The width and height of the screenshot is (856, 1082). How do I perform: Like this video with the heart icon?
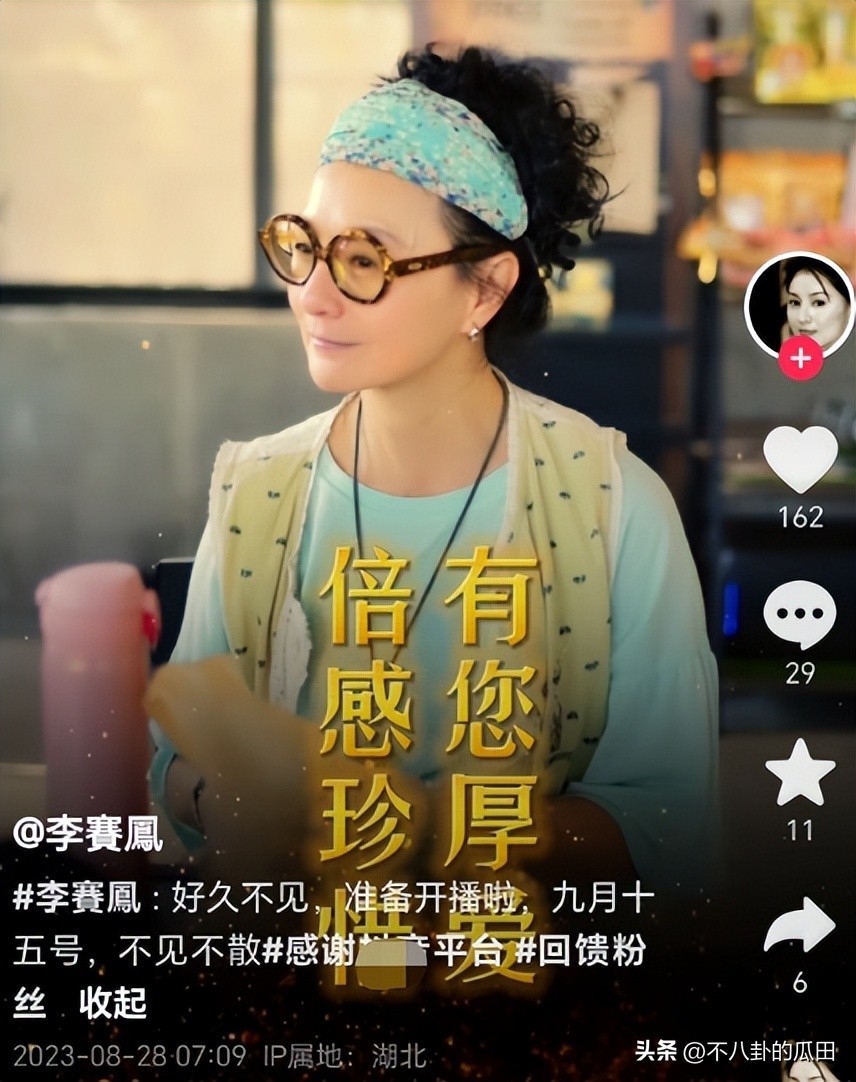coord(800,459)
